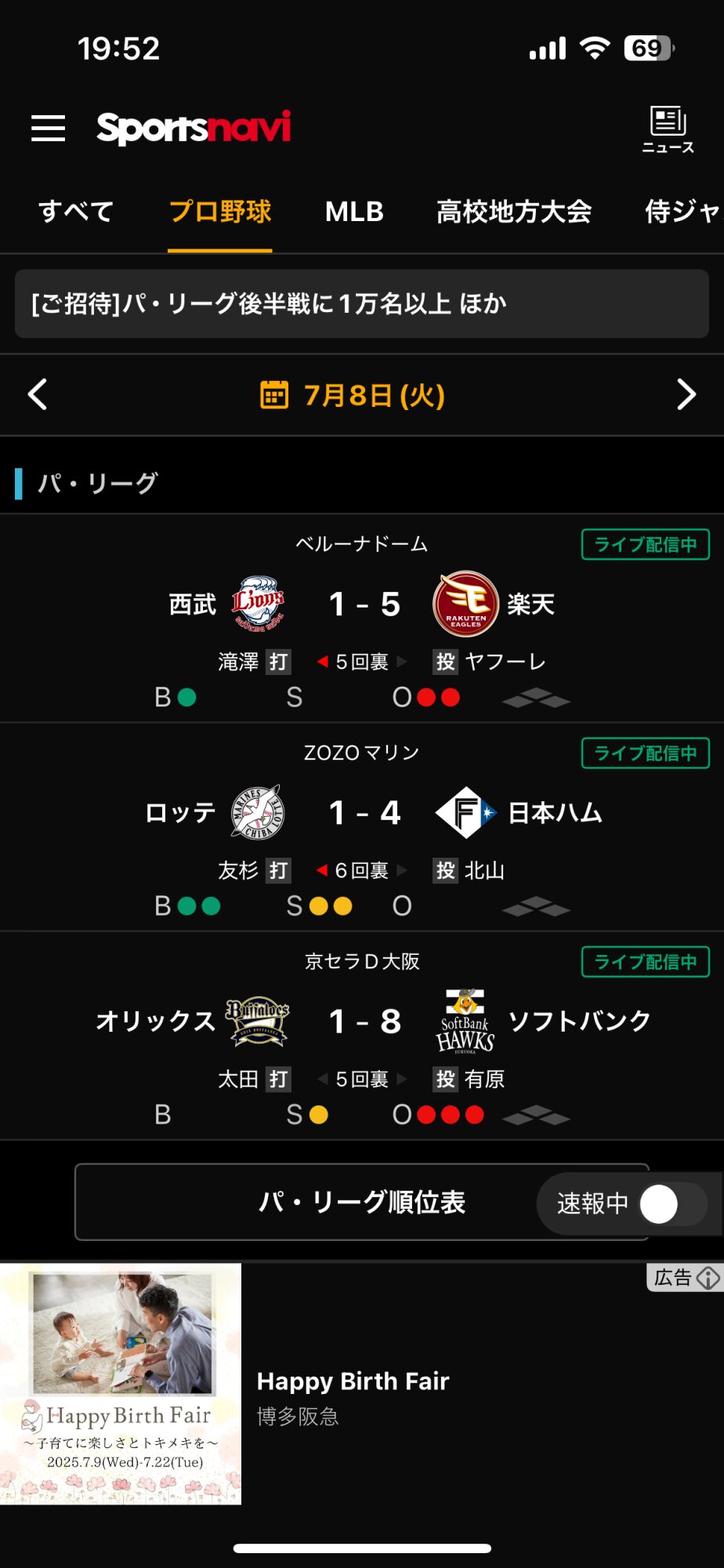Image resolution: width=724 pixels, height=1568 pixels.
Task: Go to the previous day's games
Action: 38,394
